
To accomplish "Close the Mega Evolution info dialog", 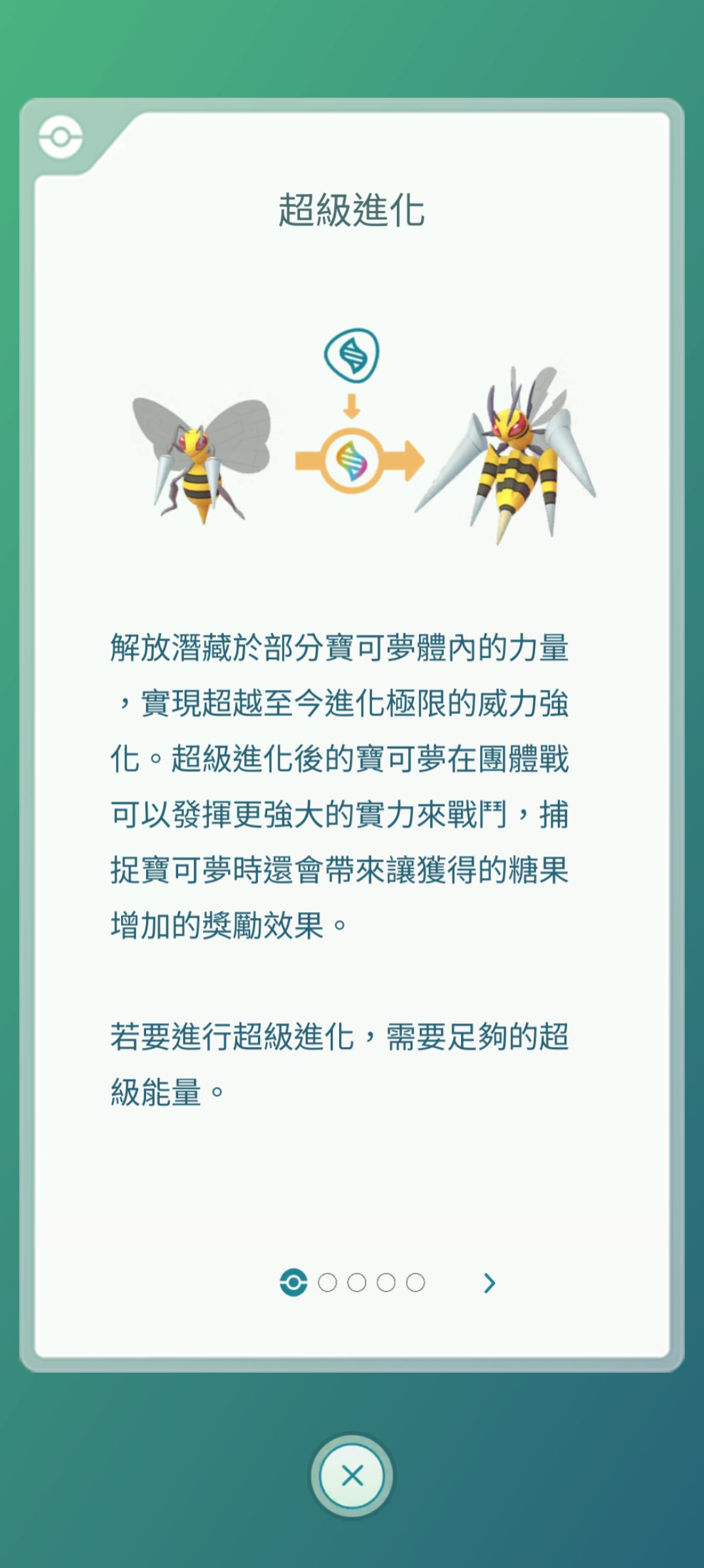I will [352, 1476].
